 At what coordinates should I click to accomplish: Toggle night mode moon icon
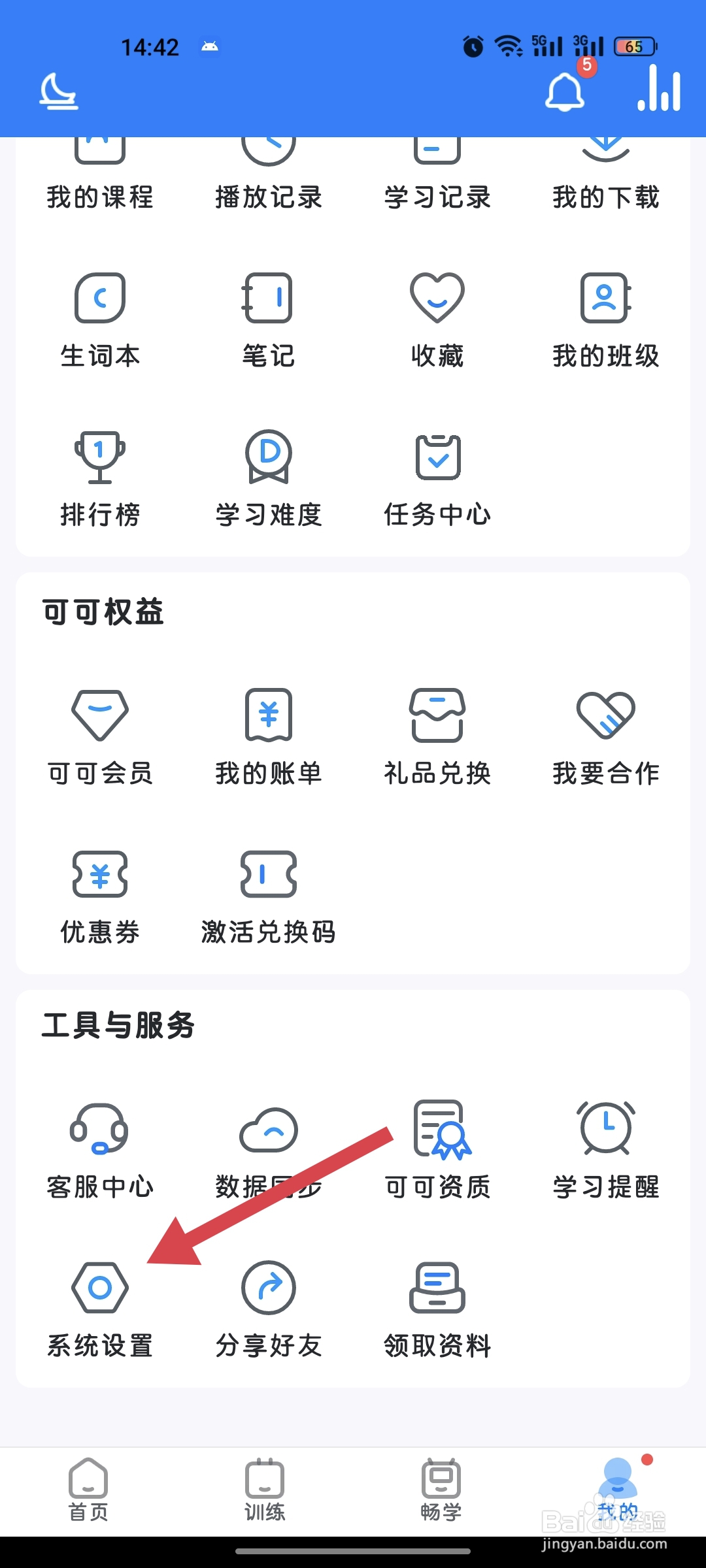[x=59, y=91]
